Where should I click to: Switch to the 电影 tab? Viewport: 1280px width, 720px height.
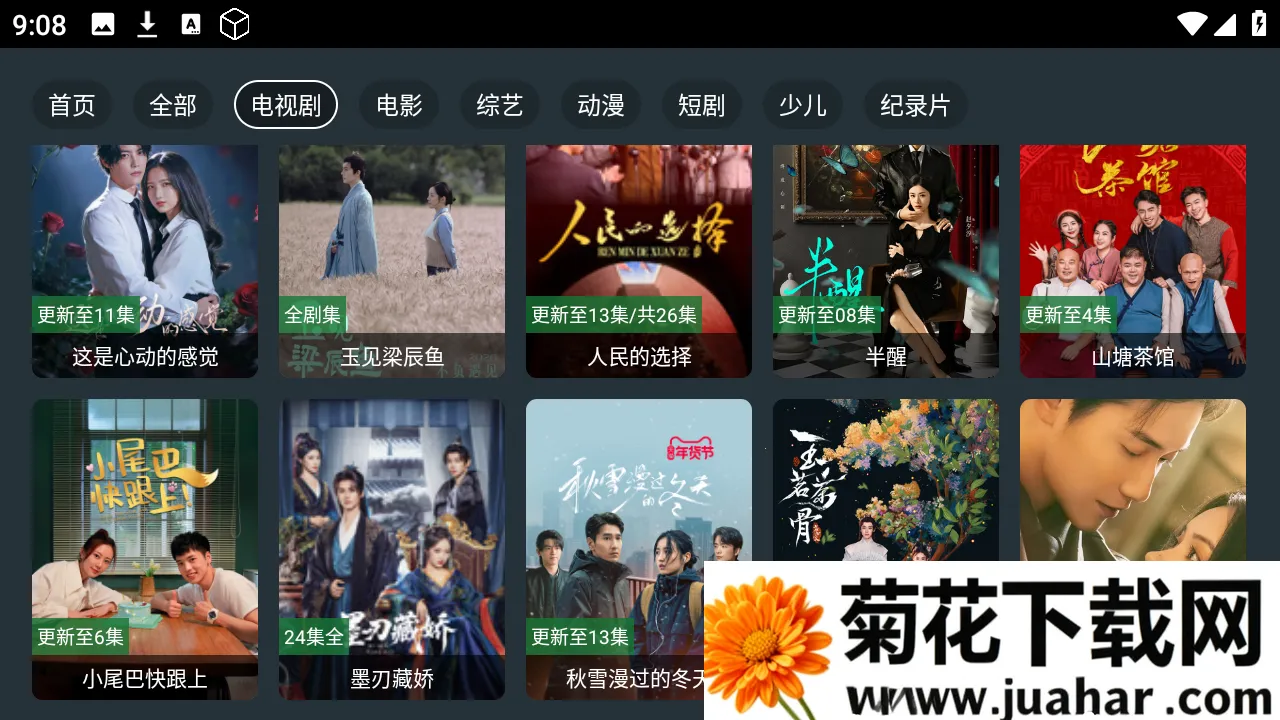(x=399, y=105)
